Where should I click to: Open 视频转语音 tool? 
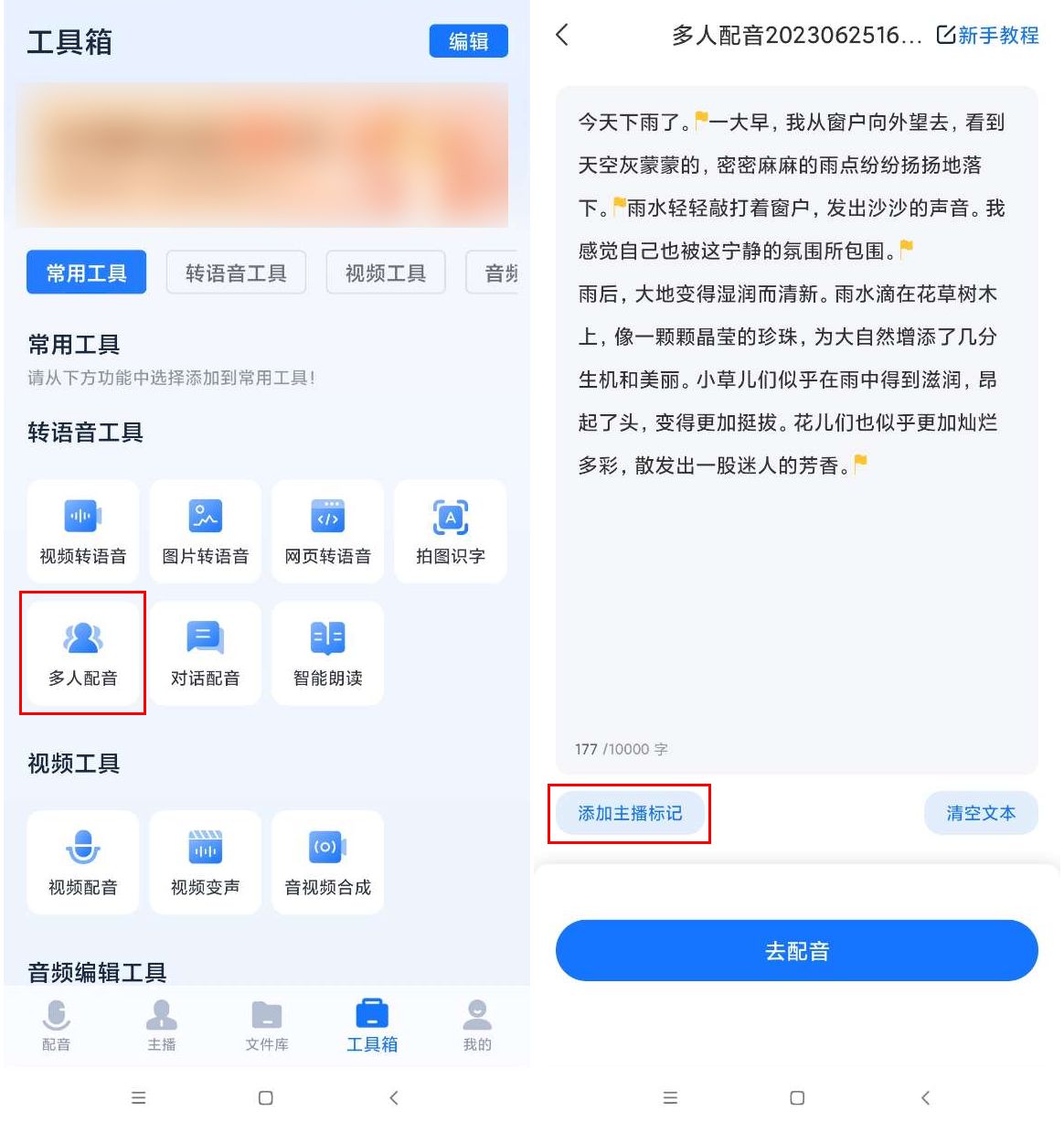pos(83,531)
